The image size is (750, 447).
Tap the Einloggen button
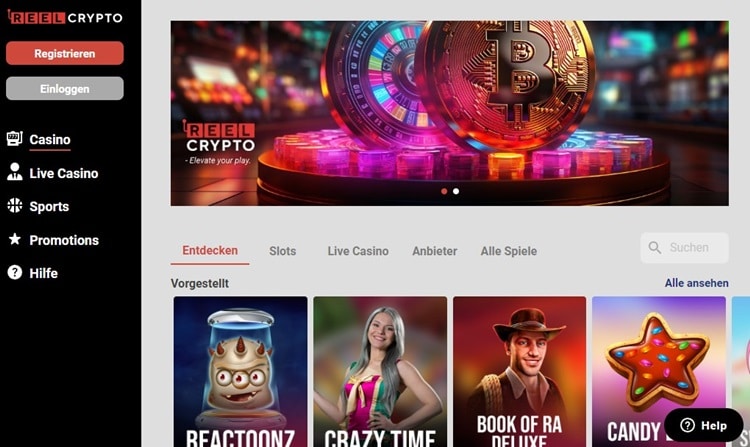(x=65, y=89)
